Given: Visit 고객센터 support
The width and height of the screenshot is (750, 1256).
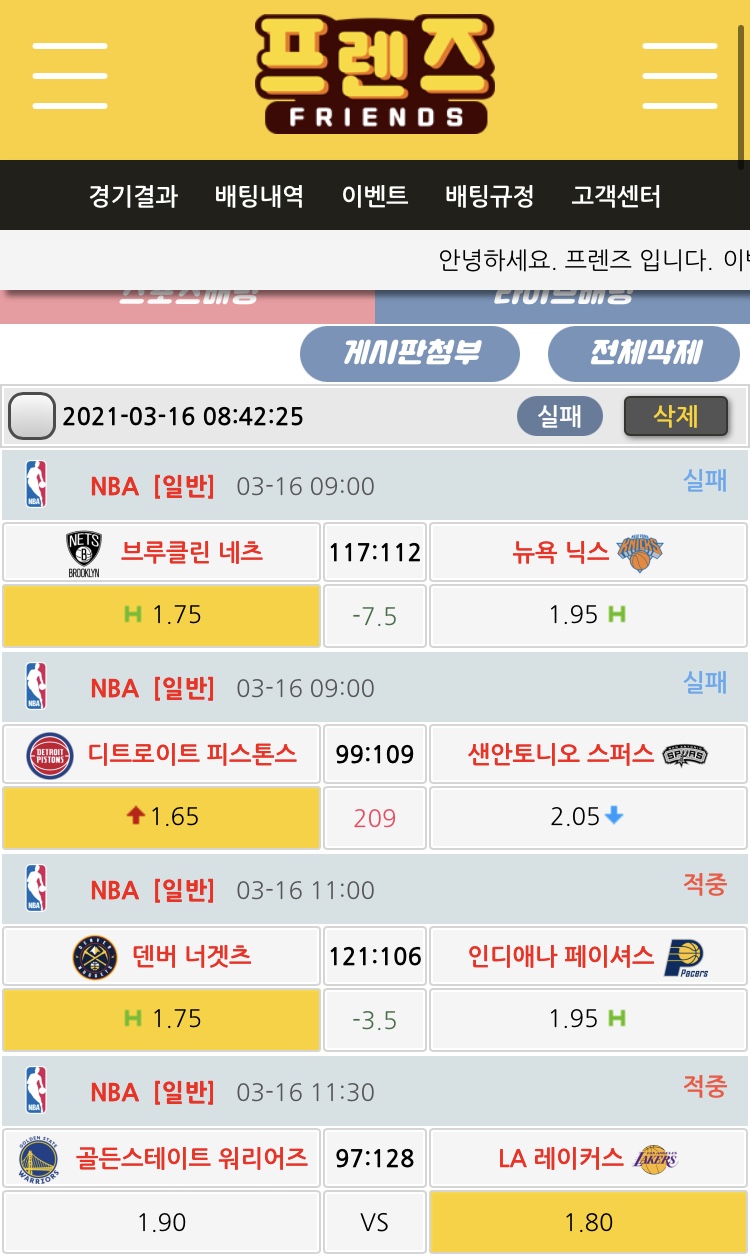Looking at the screenshot, I should click(x=616, y=195).
